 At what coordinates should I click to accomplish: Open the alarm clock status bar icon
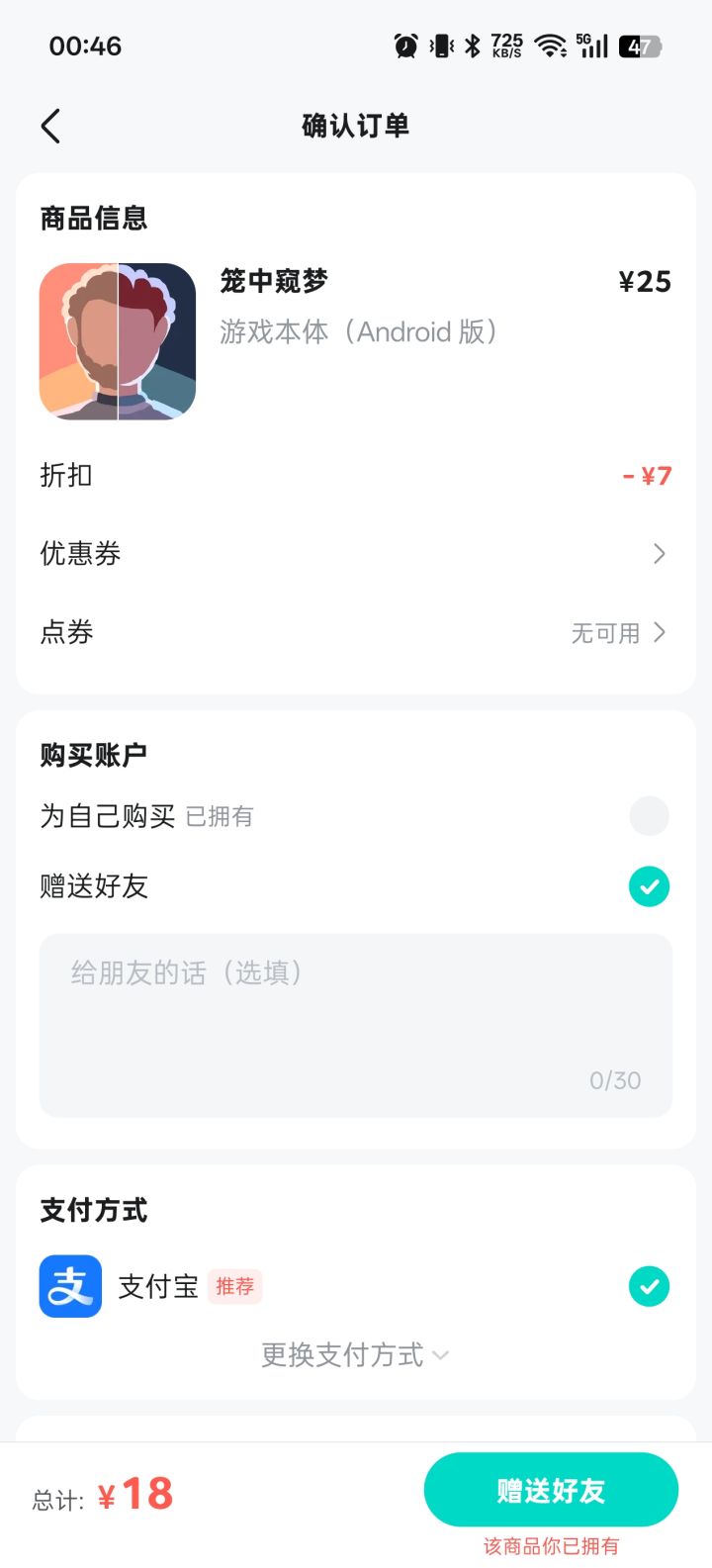pyautogui.click(x=404, y=45)
